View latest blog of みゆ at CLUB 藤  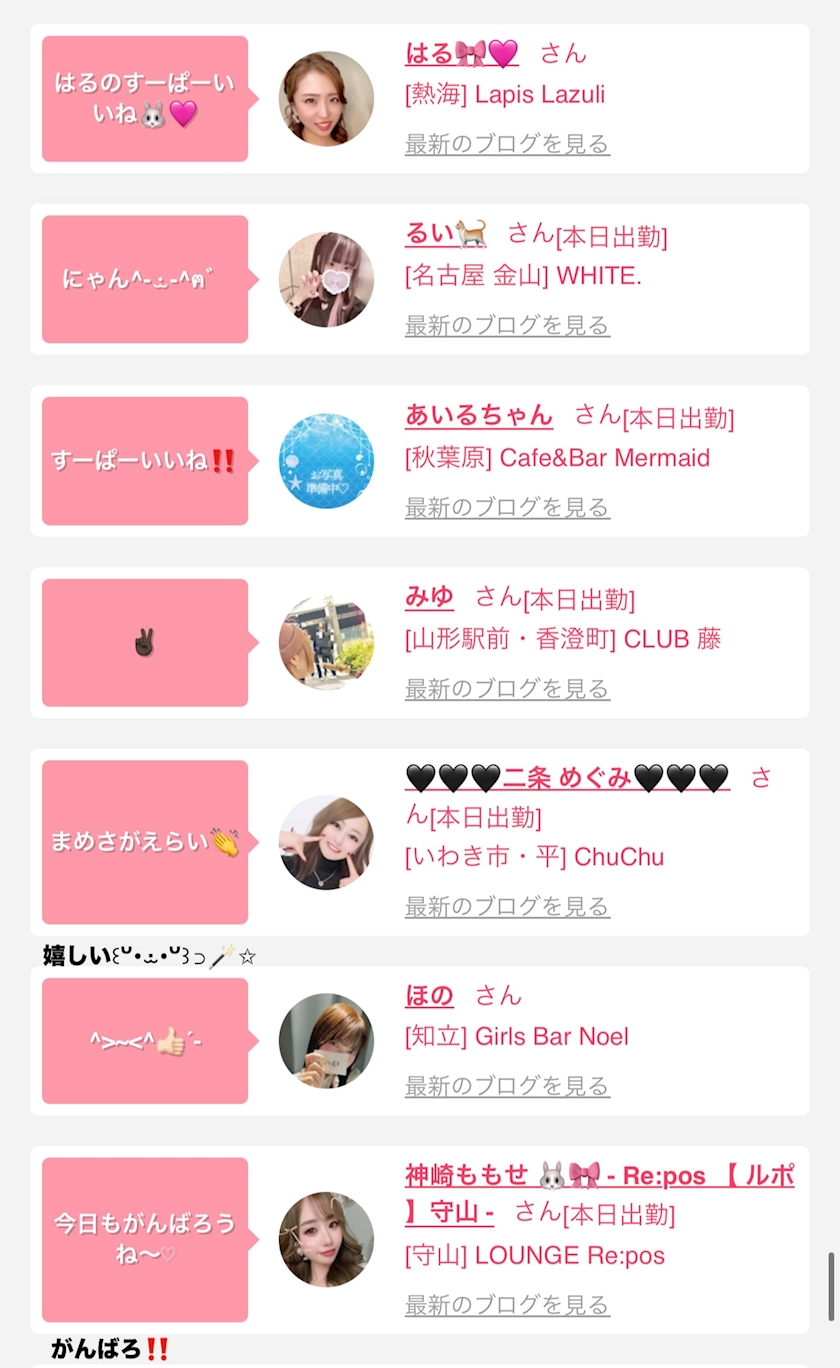point(507,688)
